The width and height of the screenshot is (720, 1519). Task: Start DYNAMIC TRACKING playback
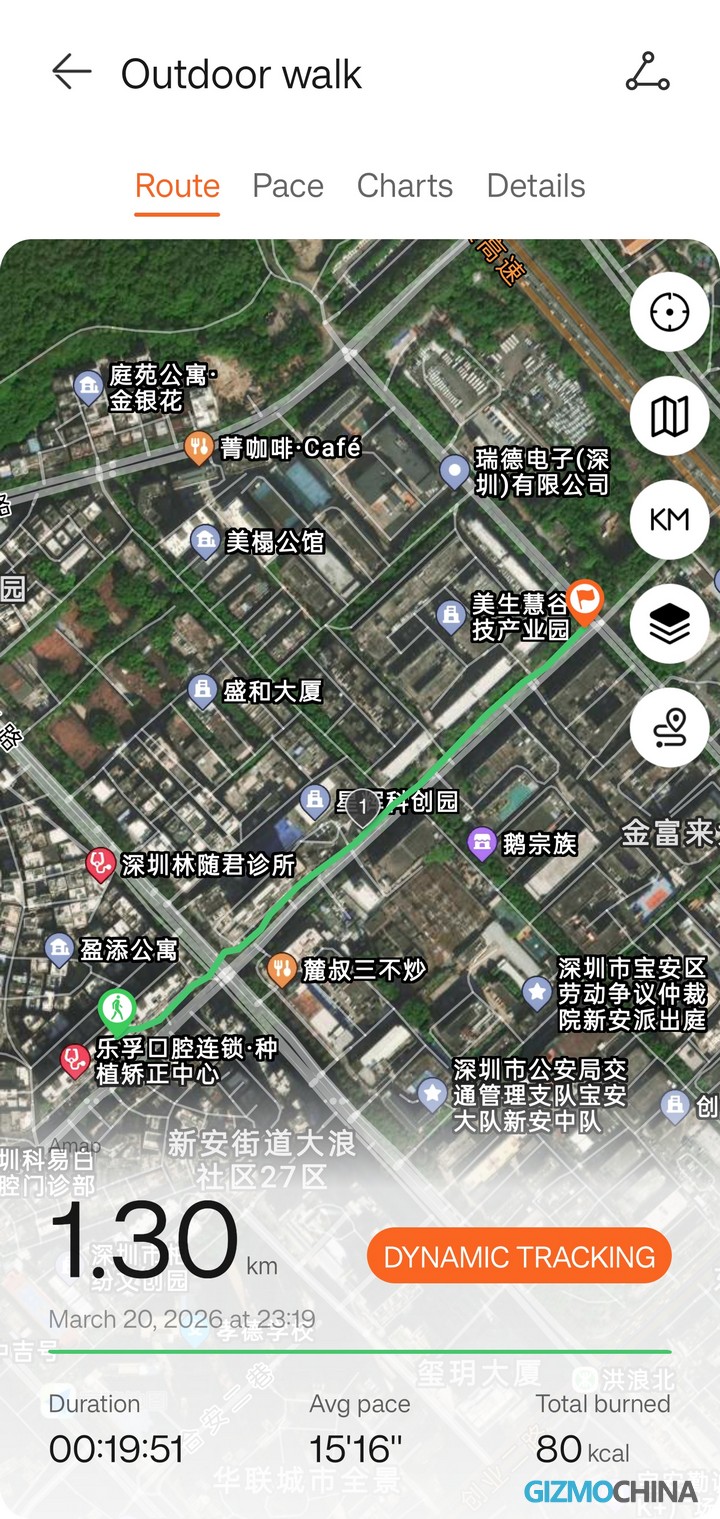point(519,1256)
